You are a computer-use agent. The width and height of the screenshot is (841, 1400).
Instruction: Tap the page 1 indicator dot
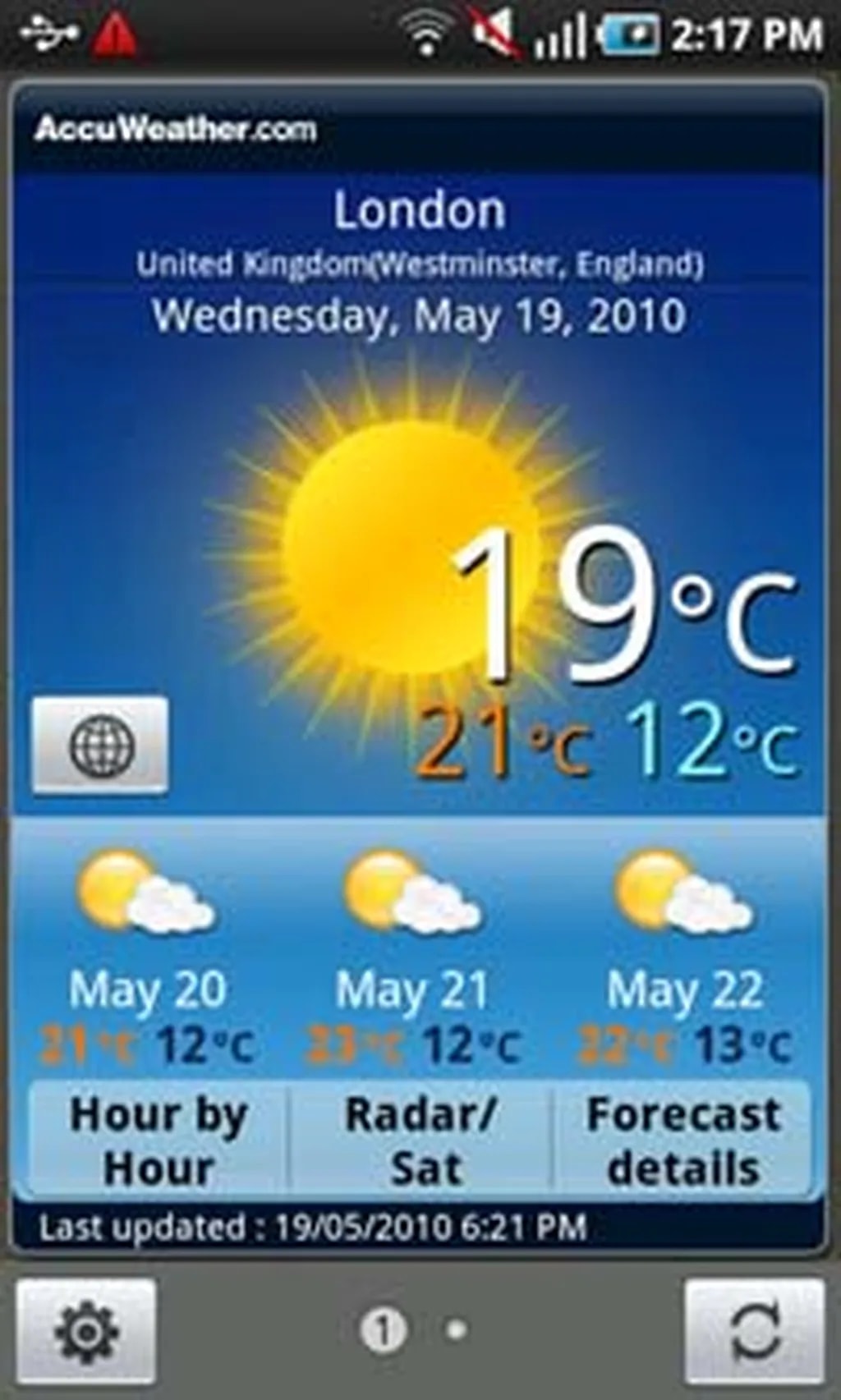tap(383, 1329)
